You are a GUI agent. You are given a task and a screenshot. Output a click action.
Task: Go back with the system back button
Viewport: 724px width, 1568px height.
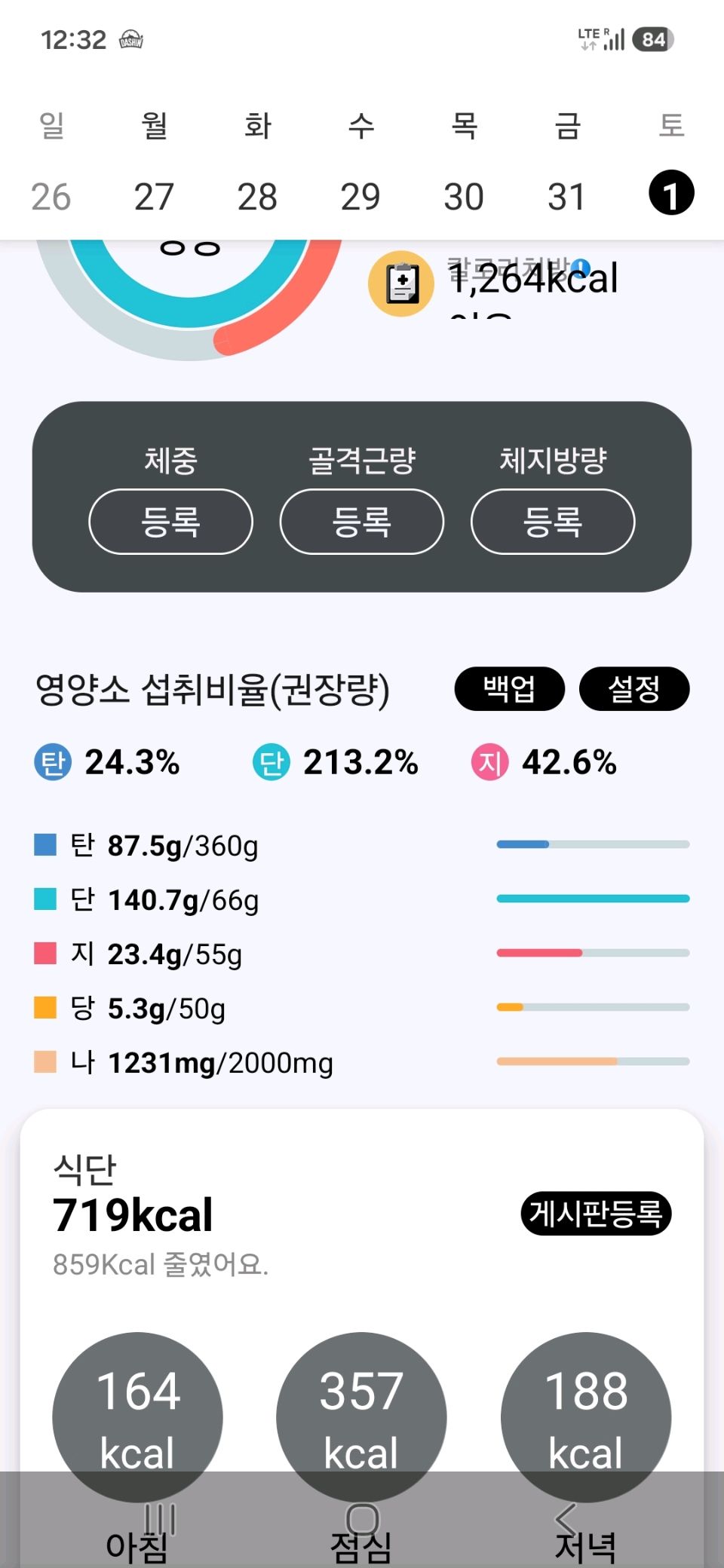(x=565, y=1519)
